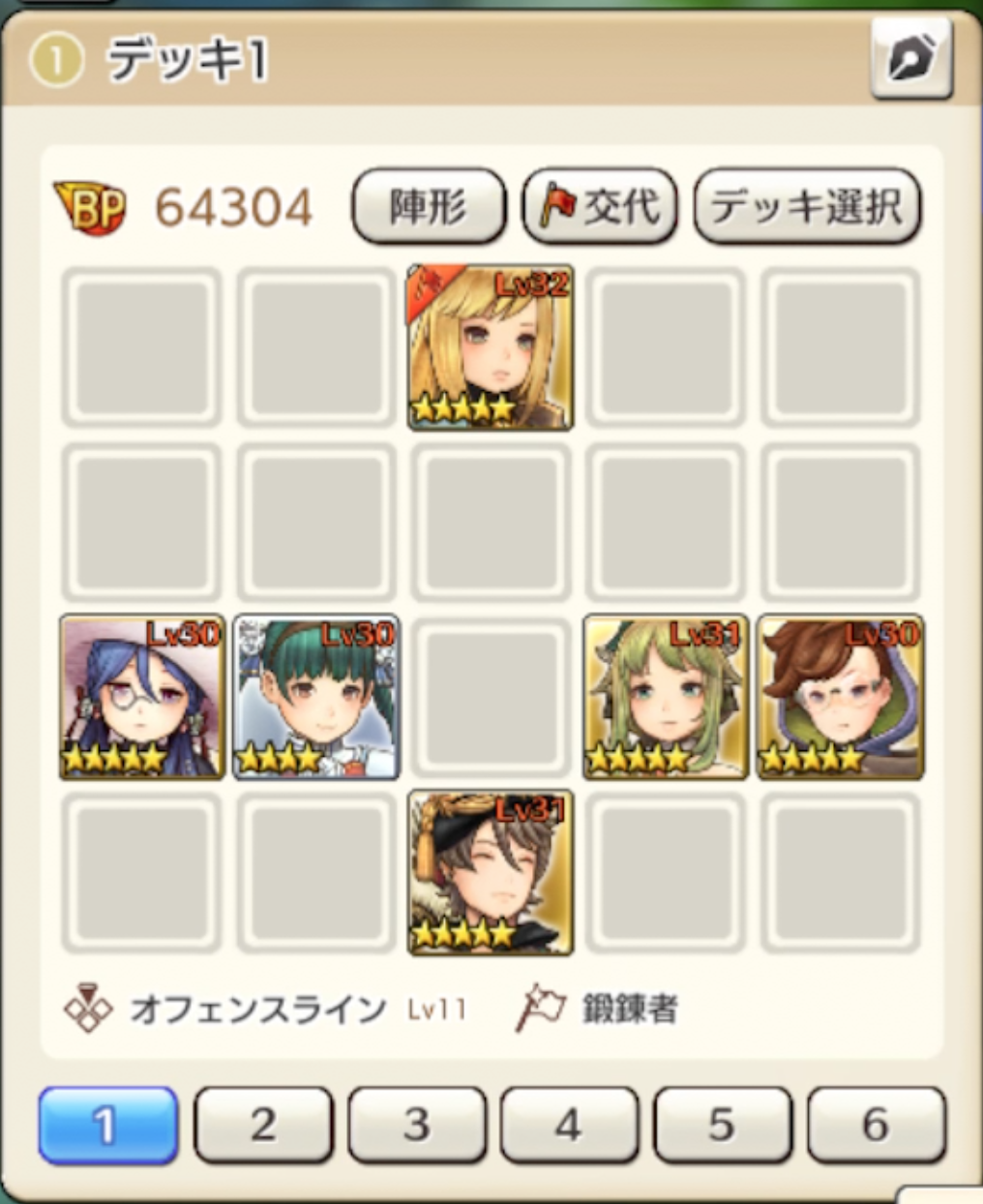983x1204 pixels.
Task: Open the デッキ選択 deck selection
Action: pos(807,206)
